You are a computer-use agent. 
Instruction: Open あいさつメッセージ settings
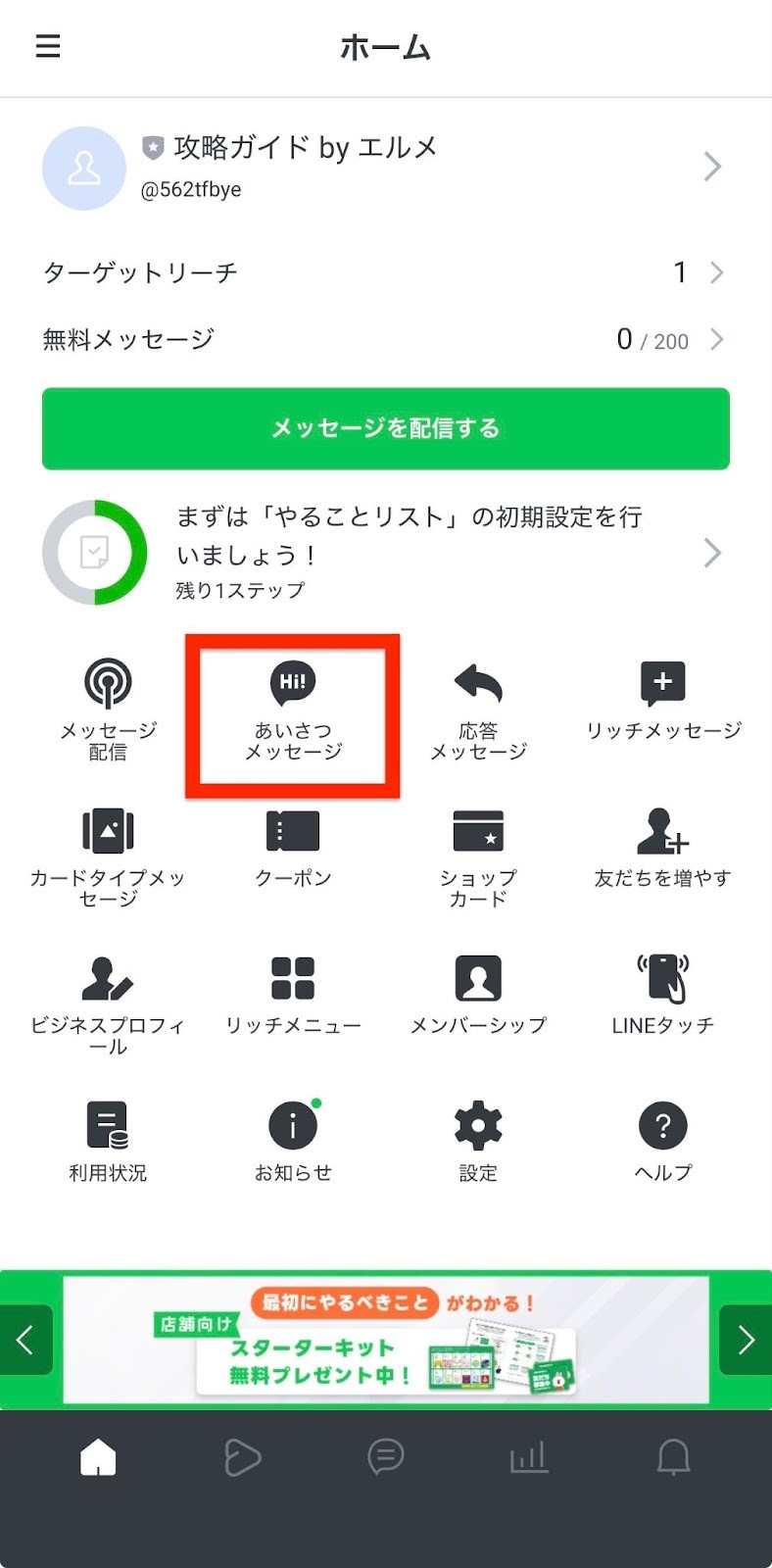pyautogui.click(x=293, y=708)
